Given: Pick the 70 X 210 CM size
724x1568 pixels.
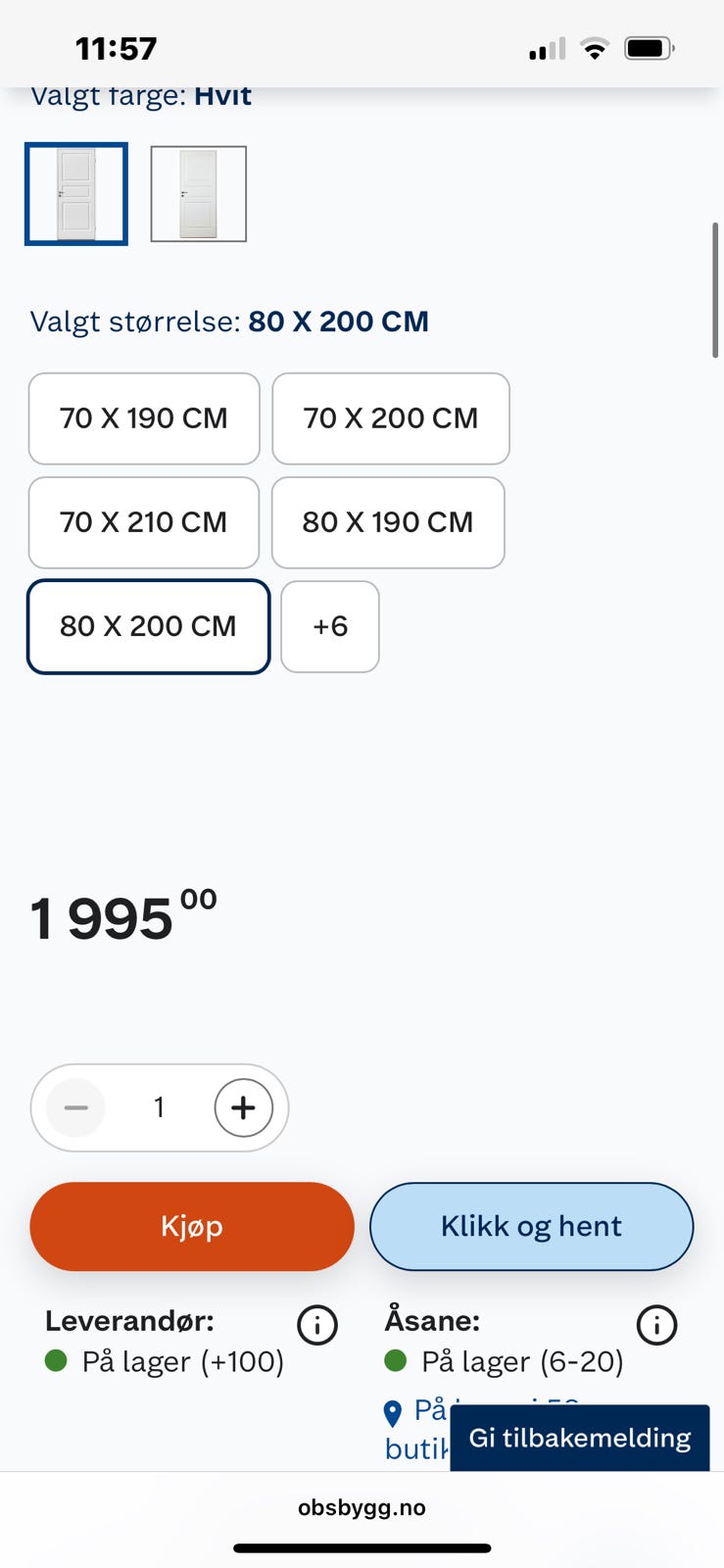Looking at the screenshot, I should [x=144, y=522].
